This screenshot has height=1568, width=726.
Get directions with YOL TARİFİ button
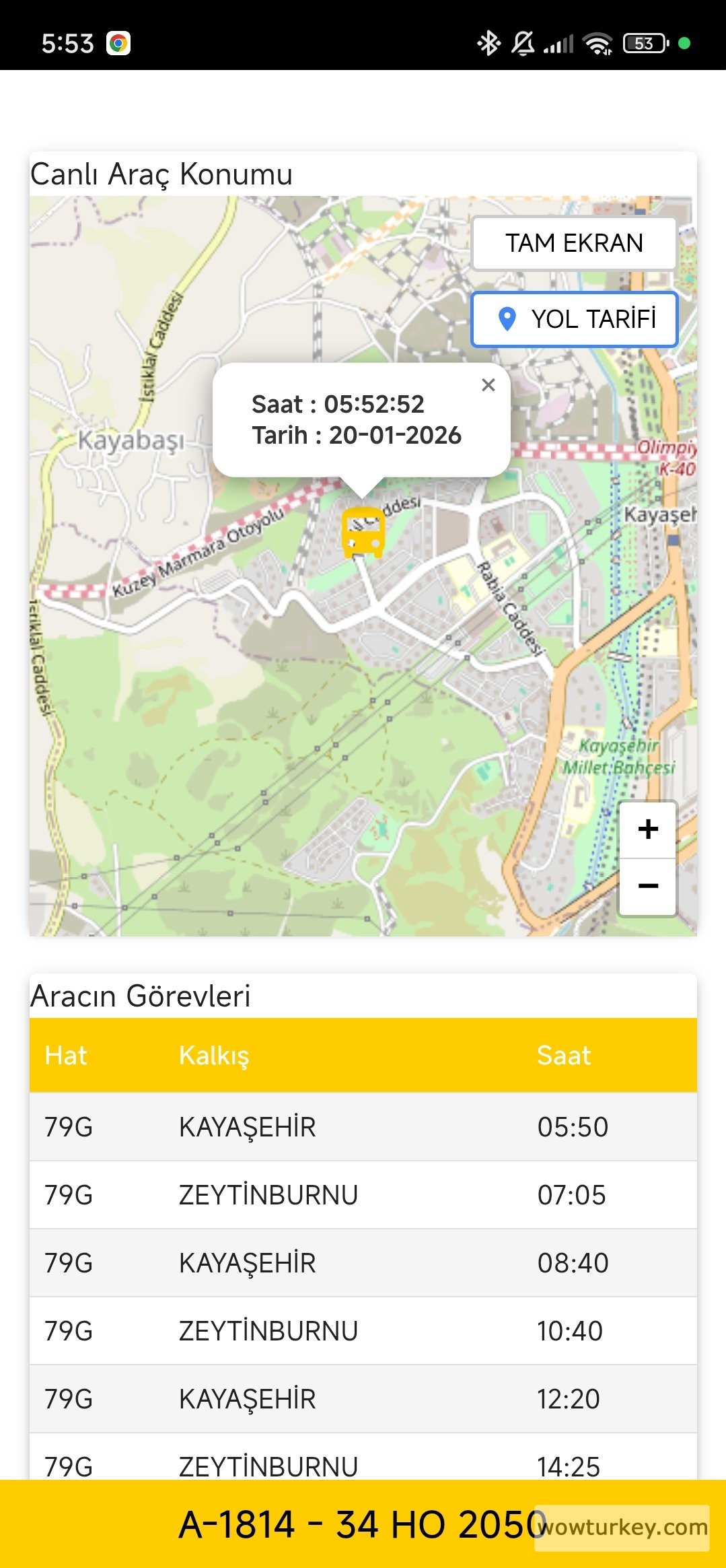574,319
